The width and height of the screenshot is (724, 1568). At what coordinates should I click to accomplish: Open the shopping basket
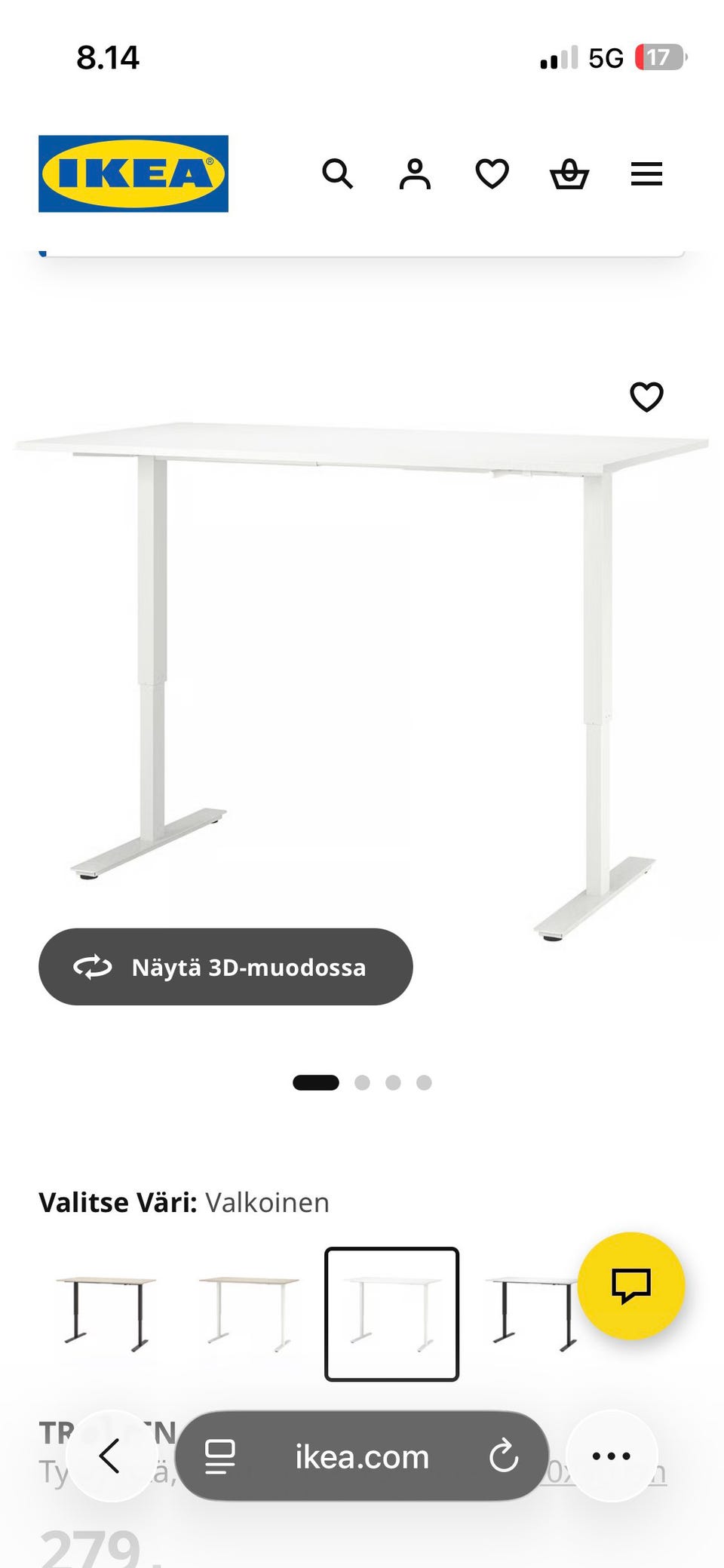click(569, 174)
